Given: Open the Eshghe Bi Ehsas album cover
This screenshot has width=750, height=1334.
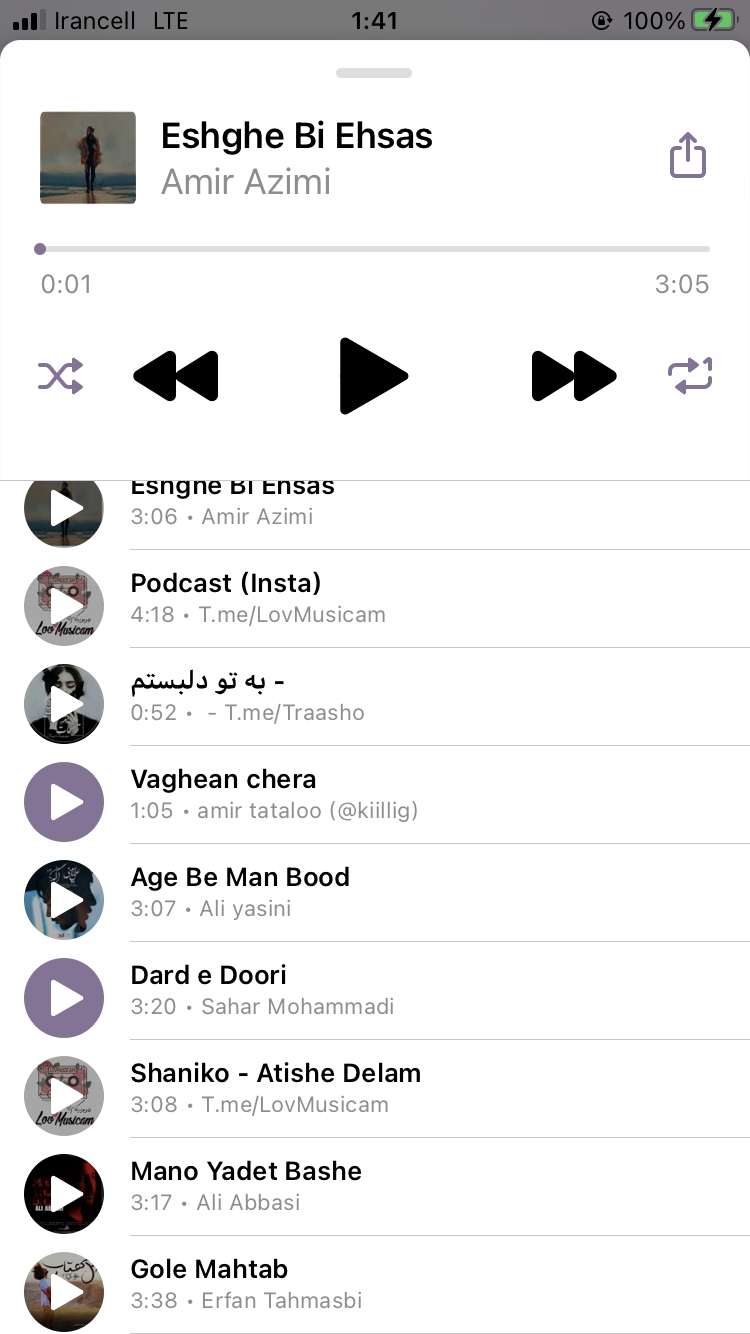Looking at the screenshot, I should (88, 158).
